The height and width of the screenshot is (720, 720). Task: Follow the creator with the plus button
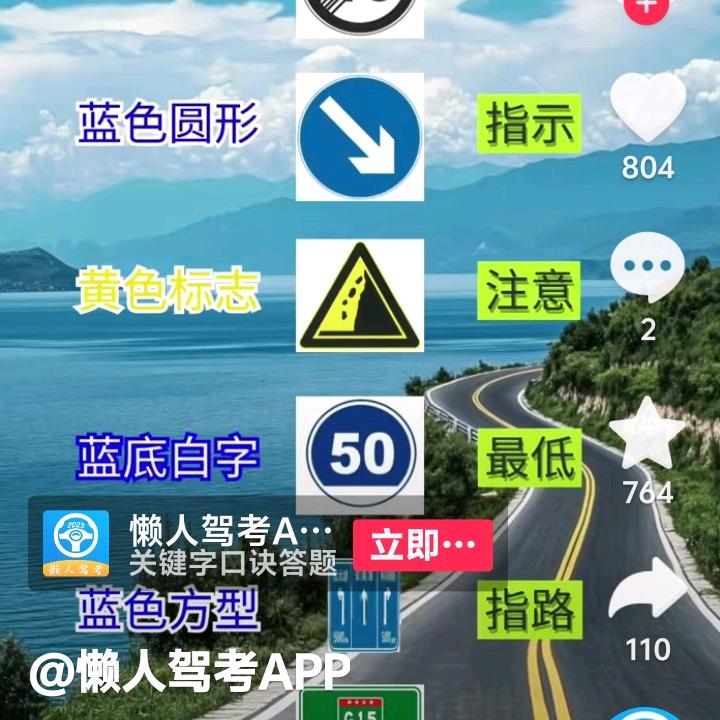pyautogui.click(x=648, y=6)
